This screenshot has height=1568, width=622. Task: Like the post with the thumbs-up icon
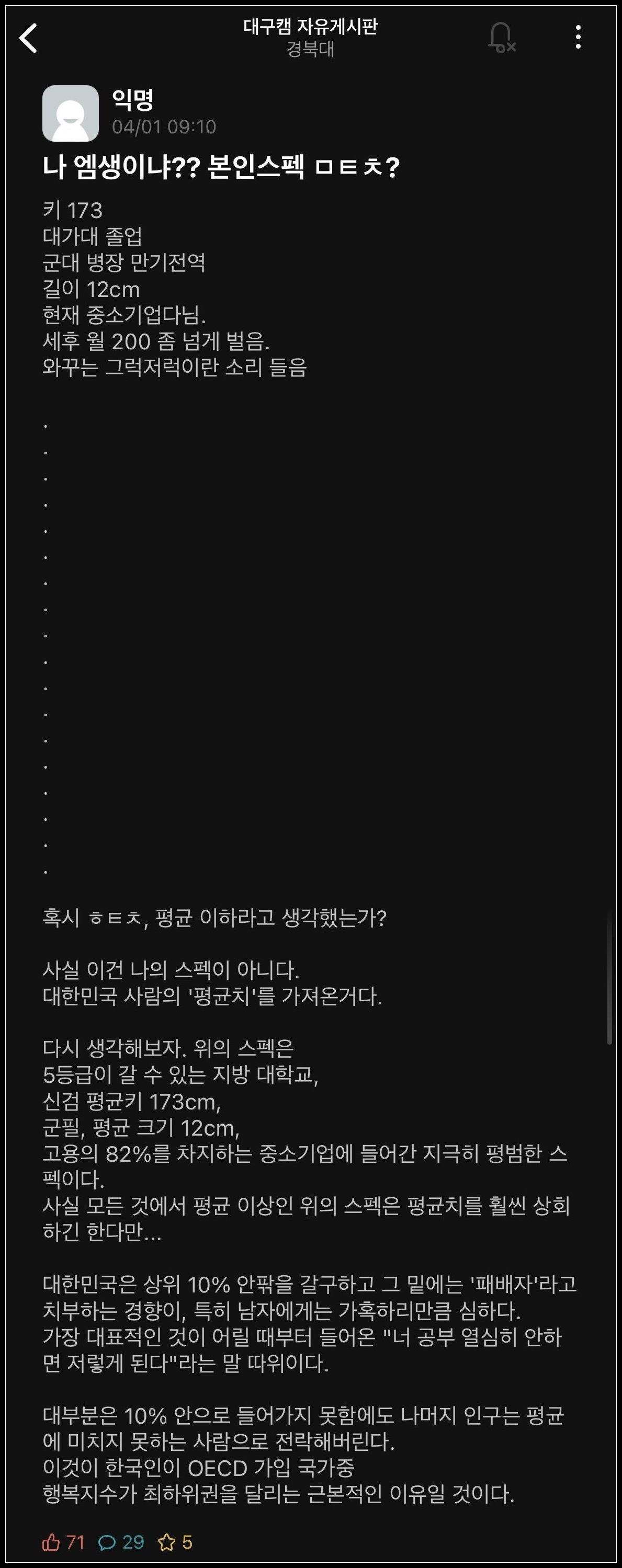pyautogui.click(x=51, y=1542)
